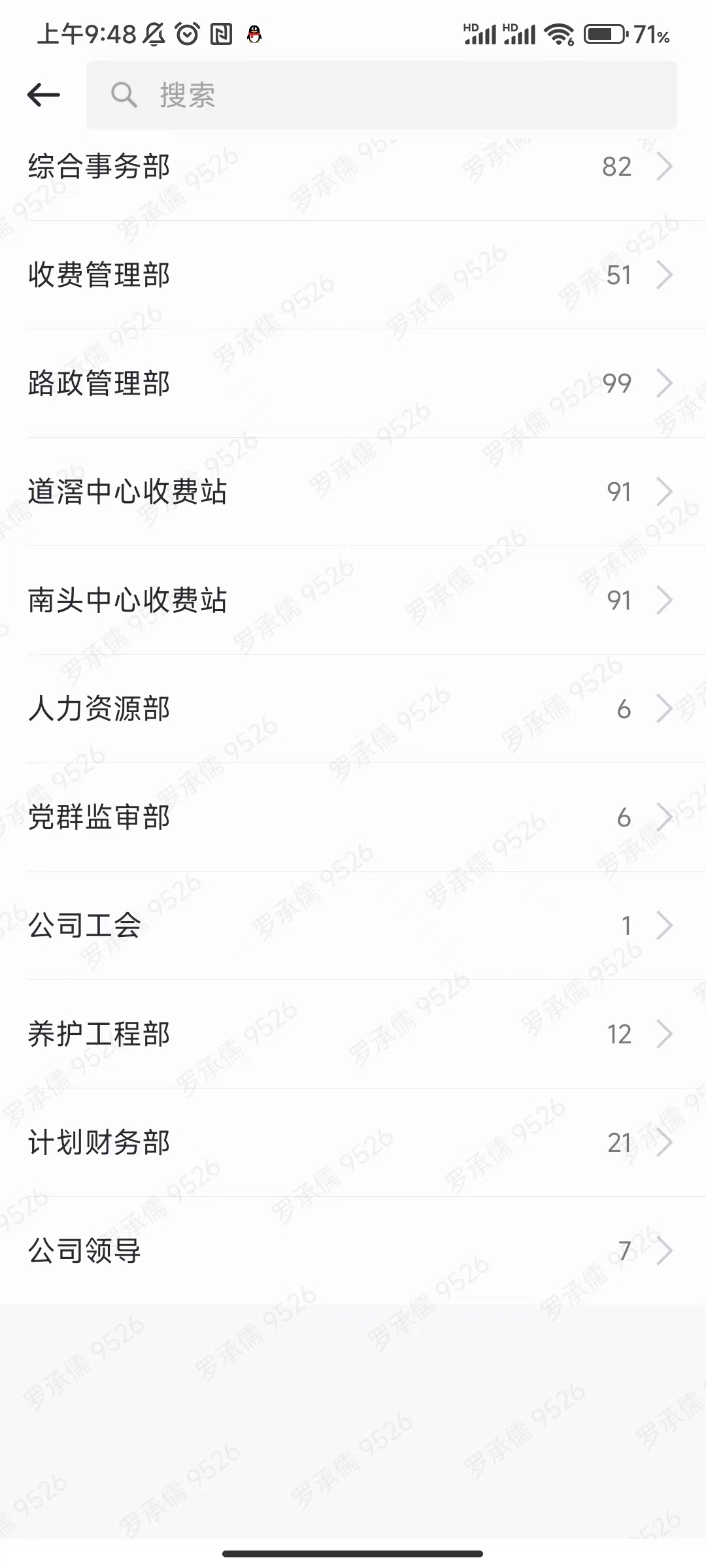
Task: Open the 收费管理部 department
Action: (x=353, y=275)
